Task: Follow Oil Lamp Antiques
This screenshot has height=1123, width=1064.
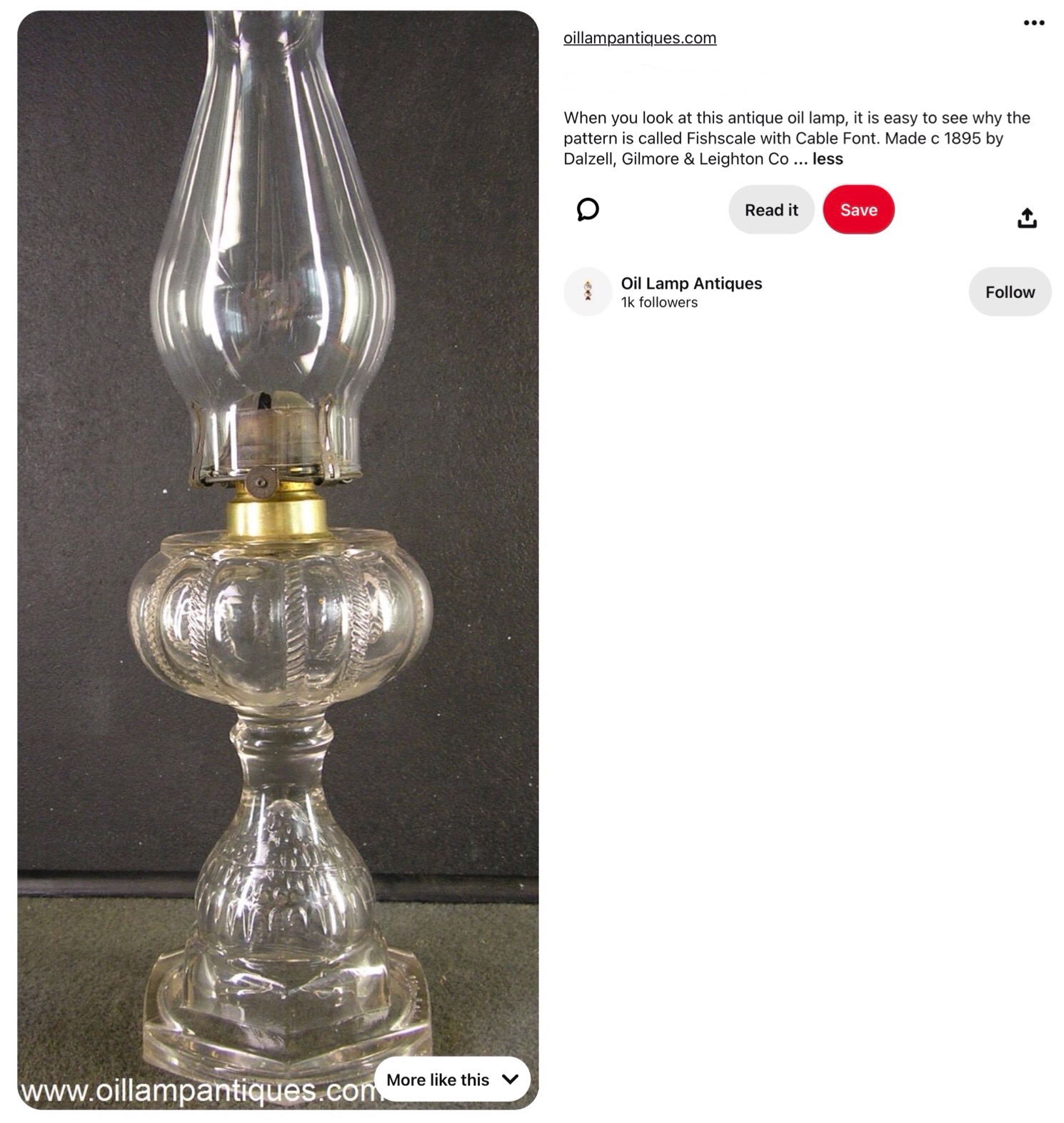Action: tap(1009, 292)
